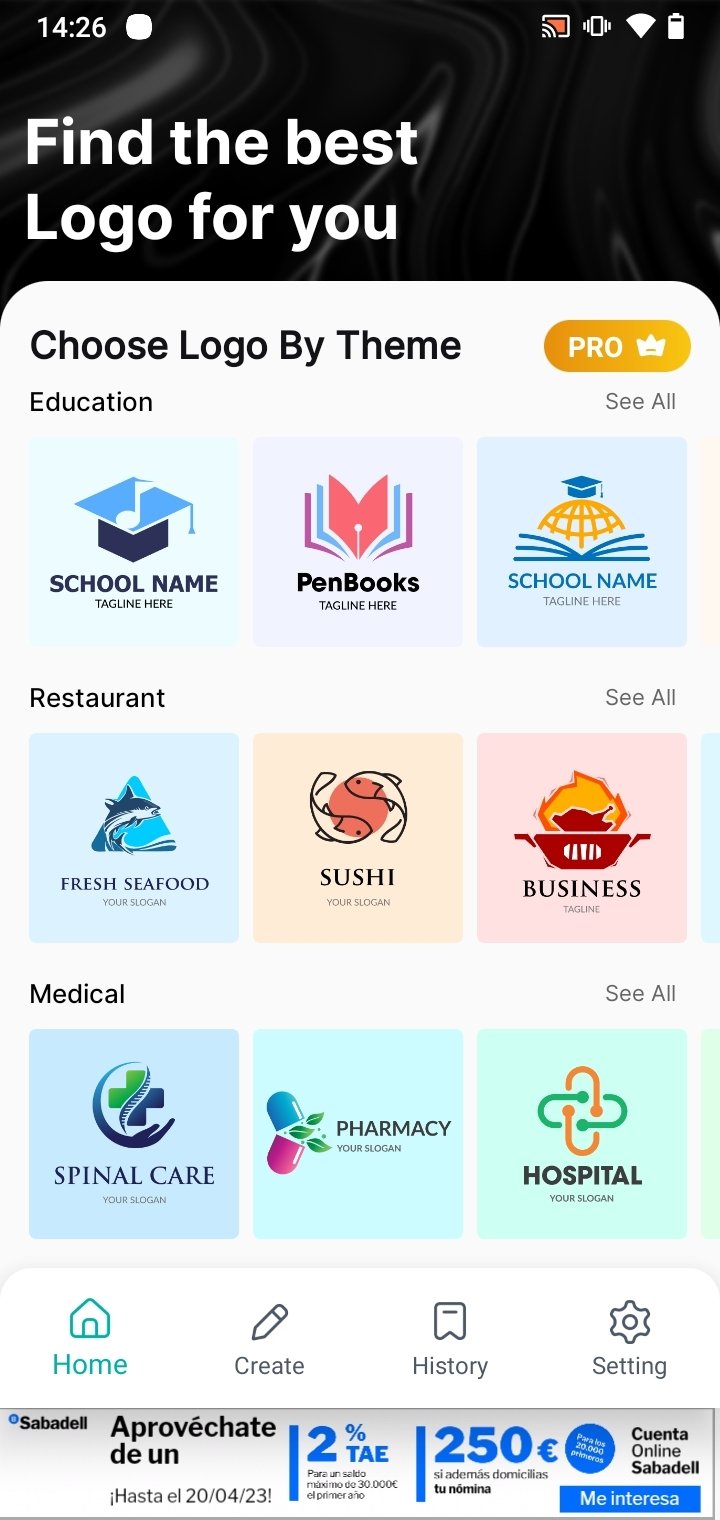The width and height of the screenshot is (720, 1520).
Task: Go to the History tab
Action: tap(450, 1339)
